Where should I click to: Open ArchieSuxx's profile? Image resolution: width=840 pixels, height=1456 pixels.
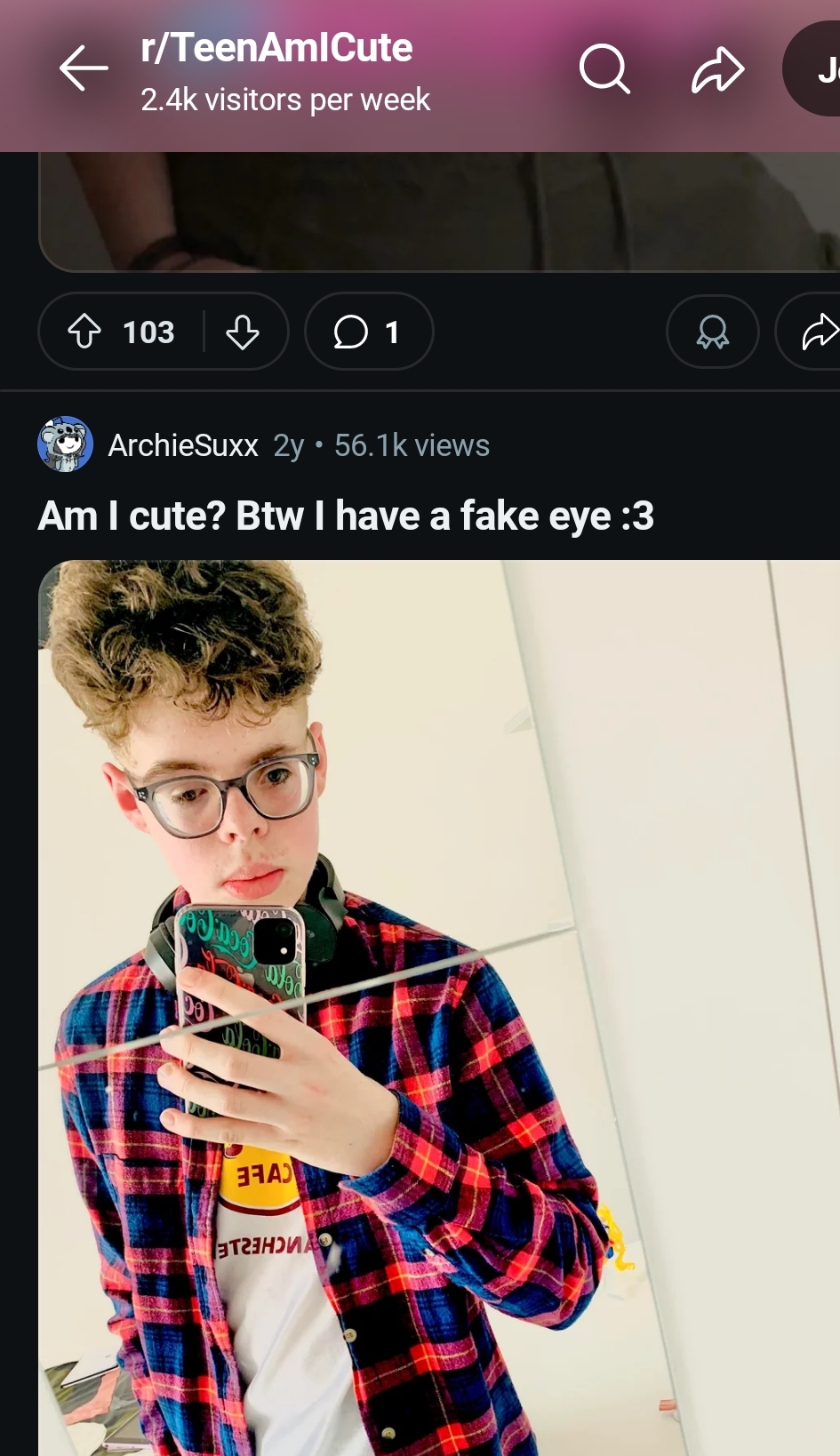pyautogui.click(x=183, y=444)
